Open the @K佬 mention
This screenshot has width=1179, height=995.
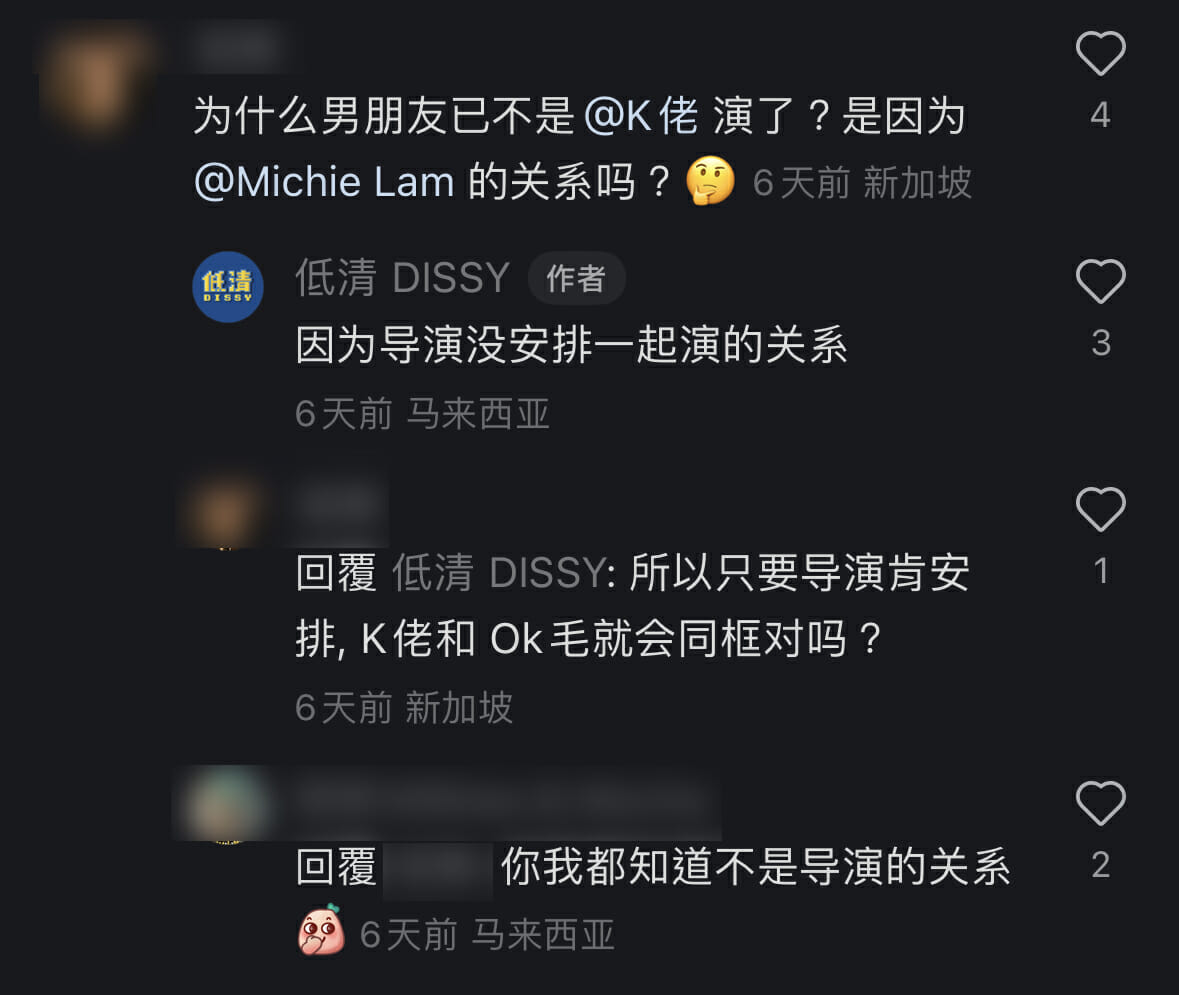[641, 118]
